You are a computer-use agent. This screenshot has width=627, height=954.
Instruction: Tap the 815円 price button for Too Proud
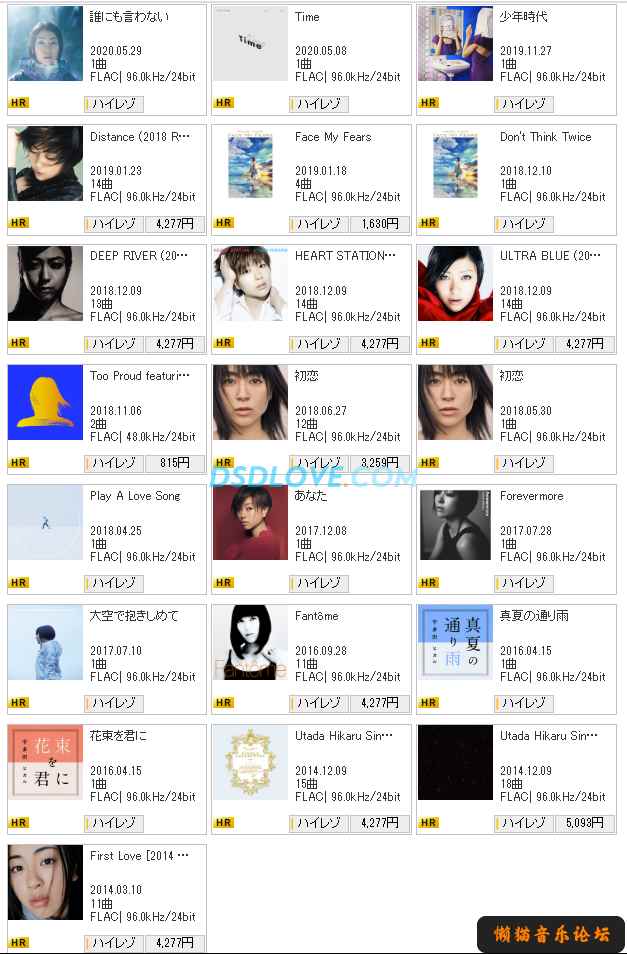point(175,463)
